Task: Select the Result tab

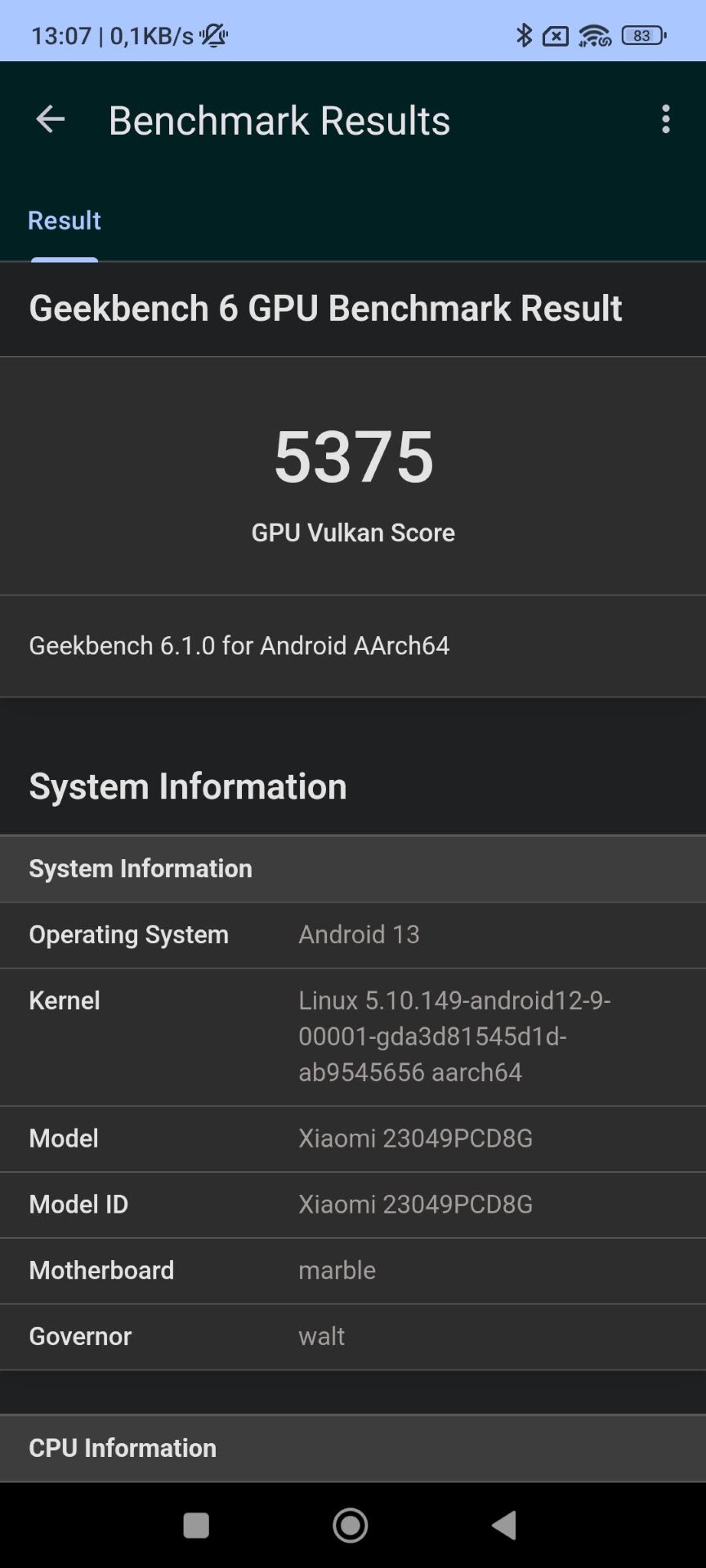Action: tap(65, 220)
